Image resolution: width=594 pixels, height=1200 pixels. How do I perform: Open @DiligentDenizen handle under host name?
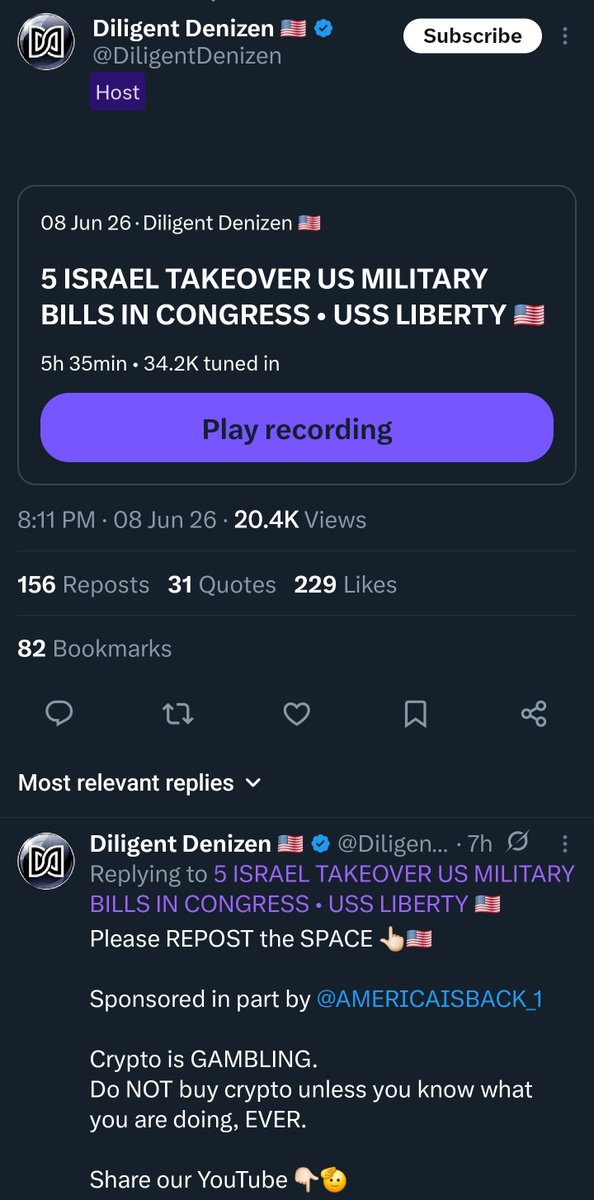(187, 56)
